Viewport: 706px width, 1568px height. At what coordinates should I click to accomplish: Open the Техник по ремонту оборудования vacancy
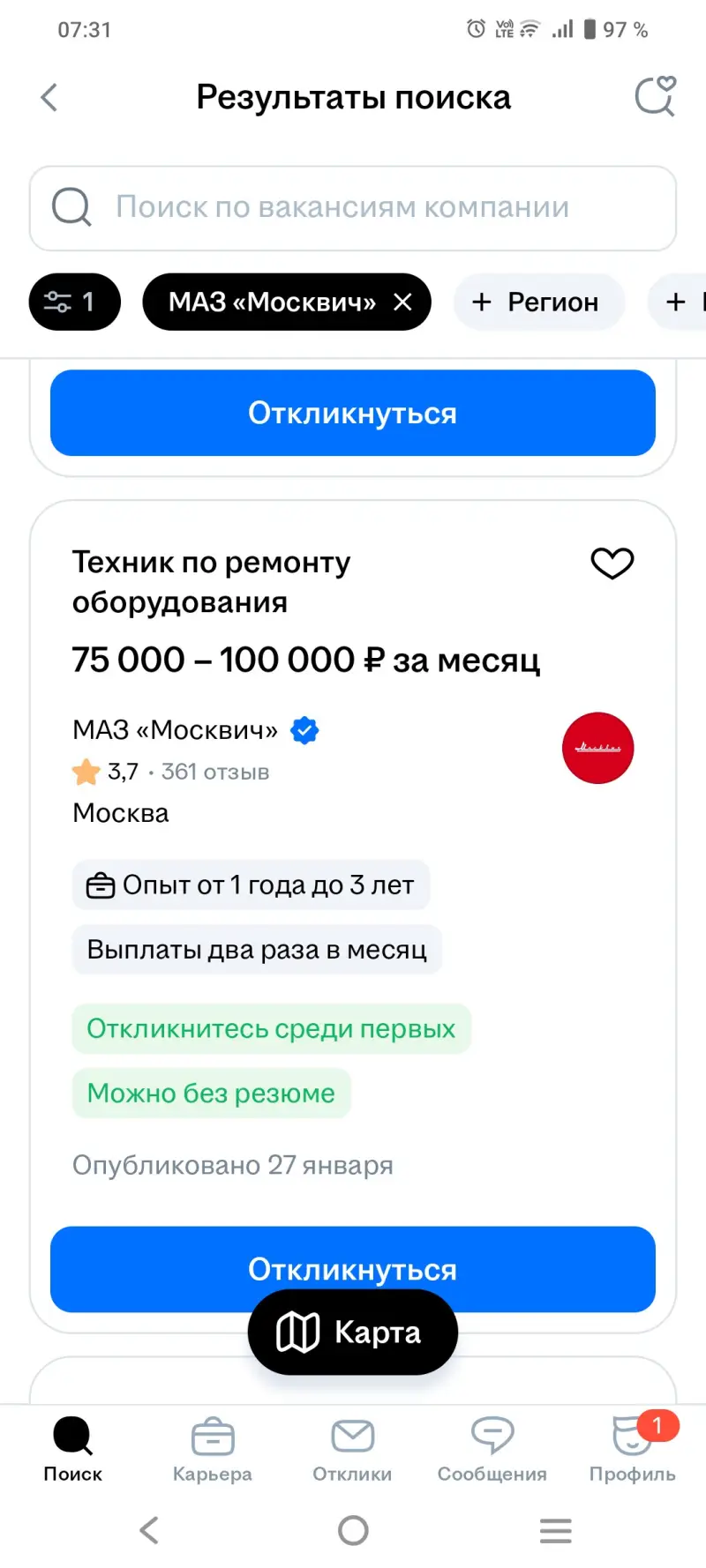[x=212, y=582]
